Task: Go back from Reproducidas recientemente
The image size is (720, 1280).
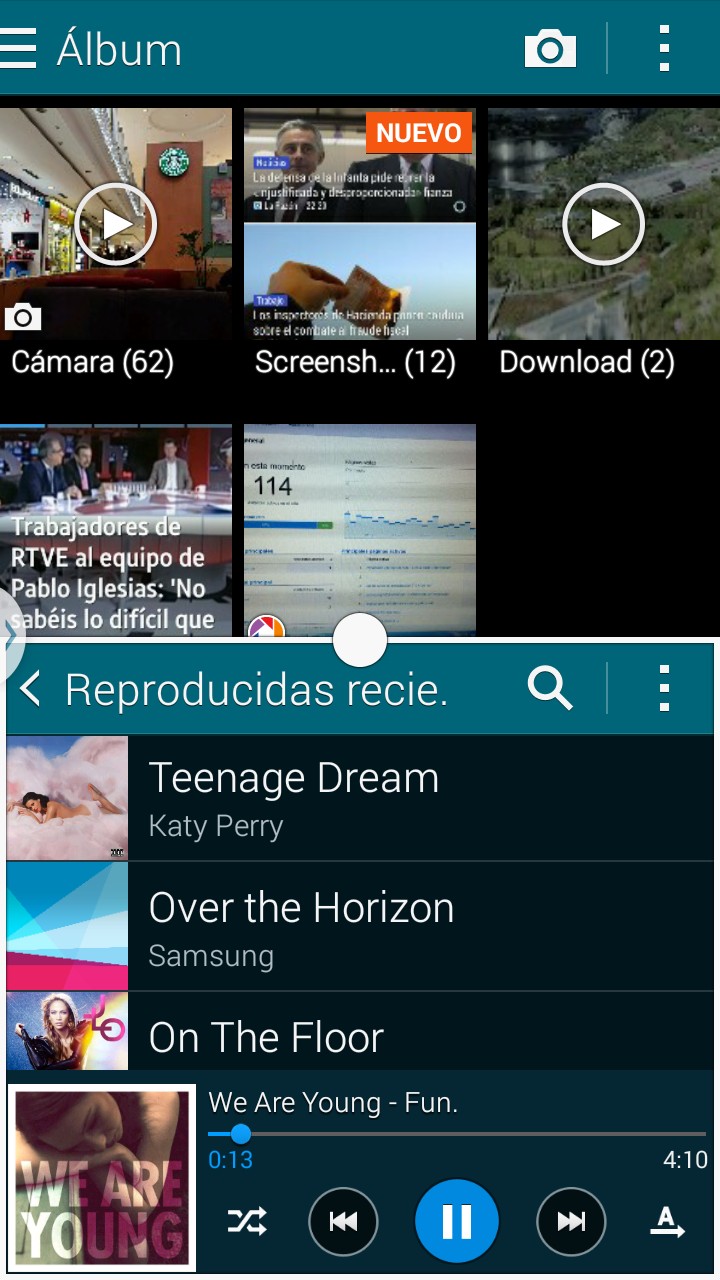Action: 32,689
